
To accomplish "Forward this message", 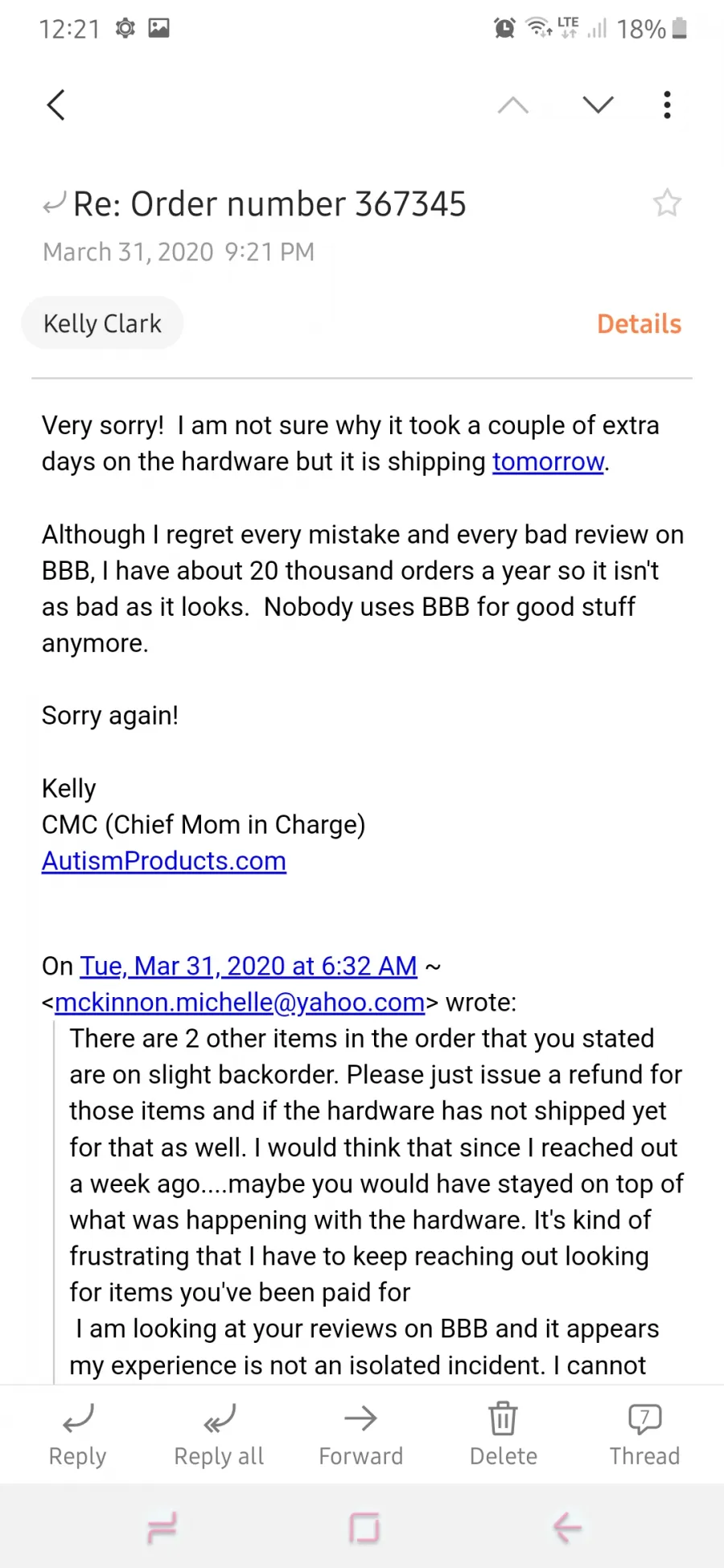I will [x=360, y=1435].
